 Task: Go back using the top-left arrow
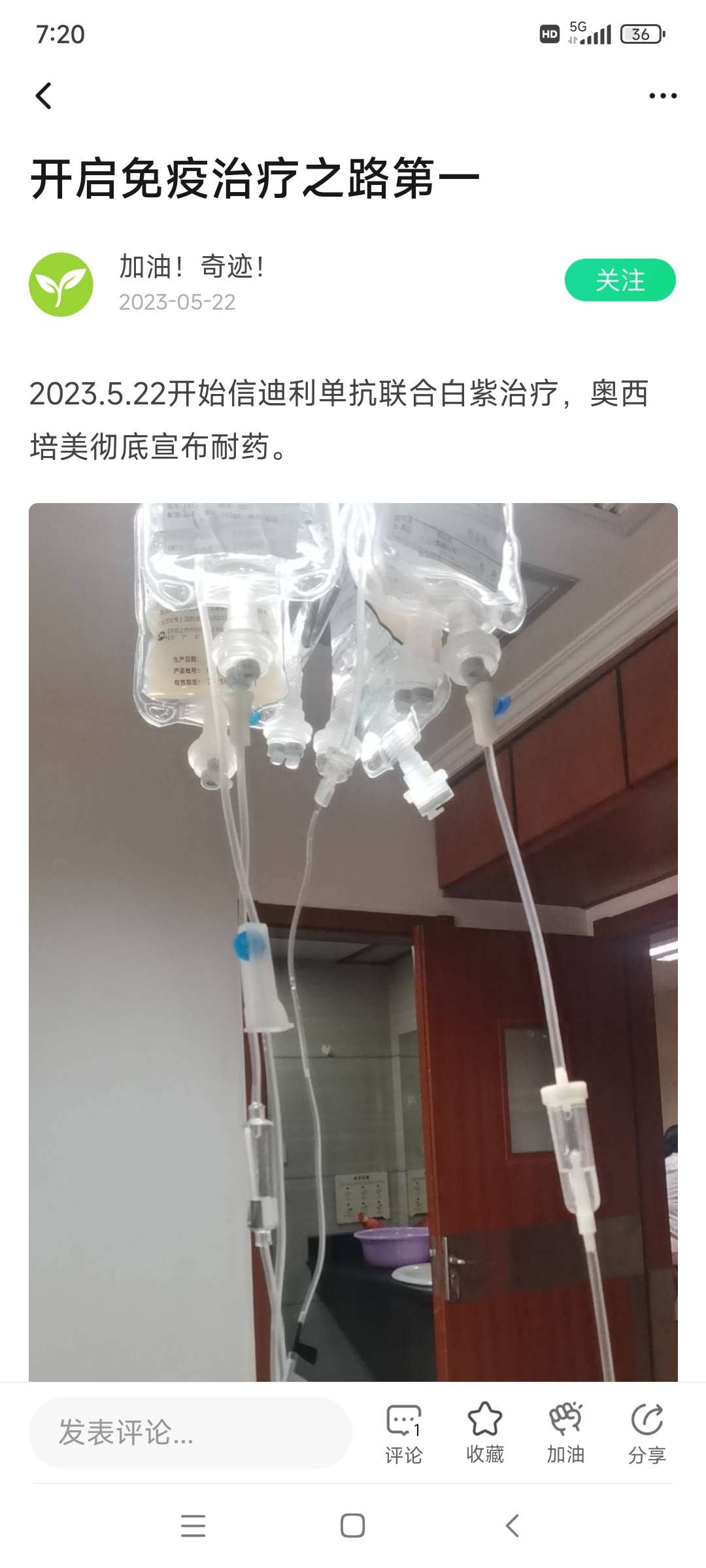coord(44,96)
